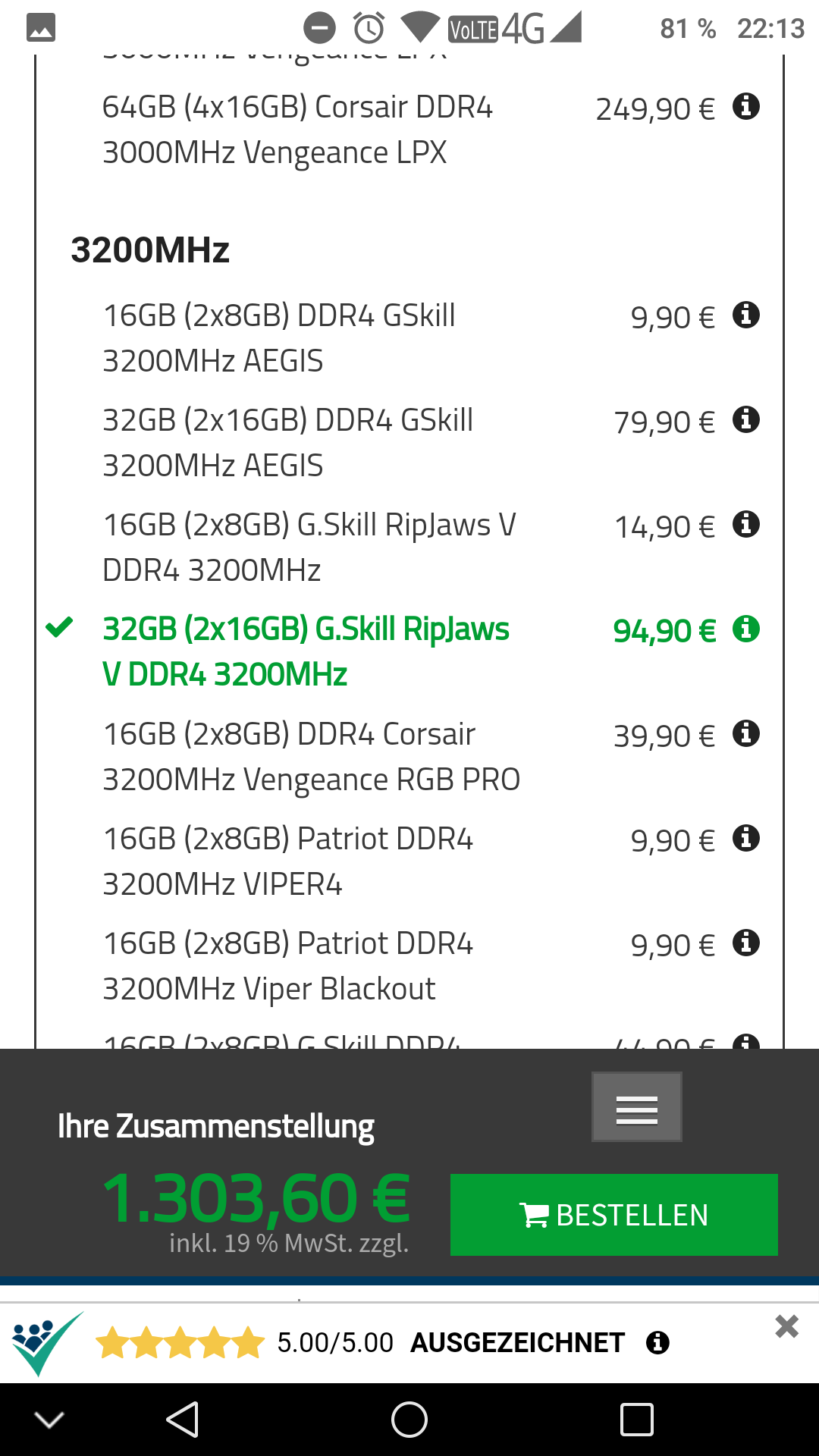The width and height of the screenshot is (819, 1456).
Task: Open info for 16GB GSkill AEGIS
Action: click(x=746, y=314)
